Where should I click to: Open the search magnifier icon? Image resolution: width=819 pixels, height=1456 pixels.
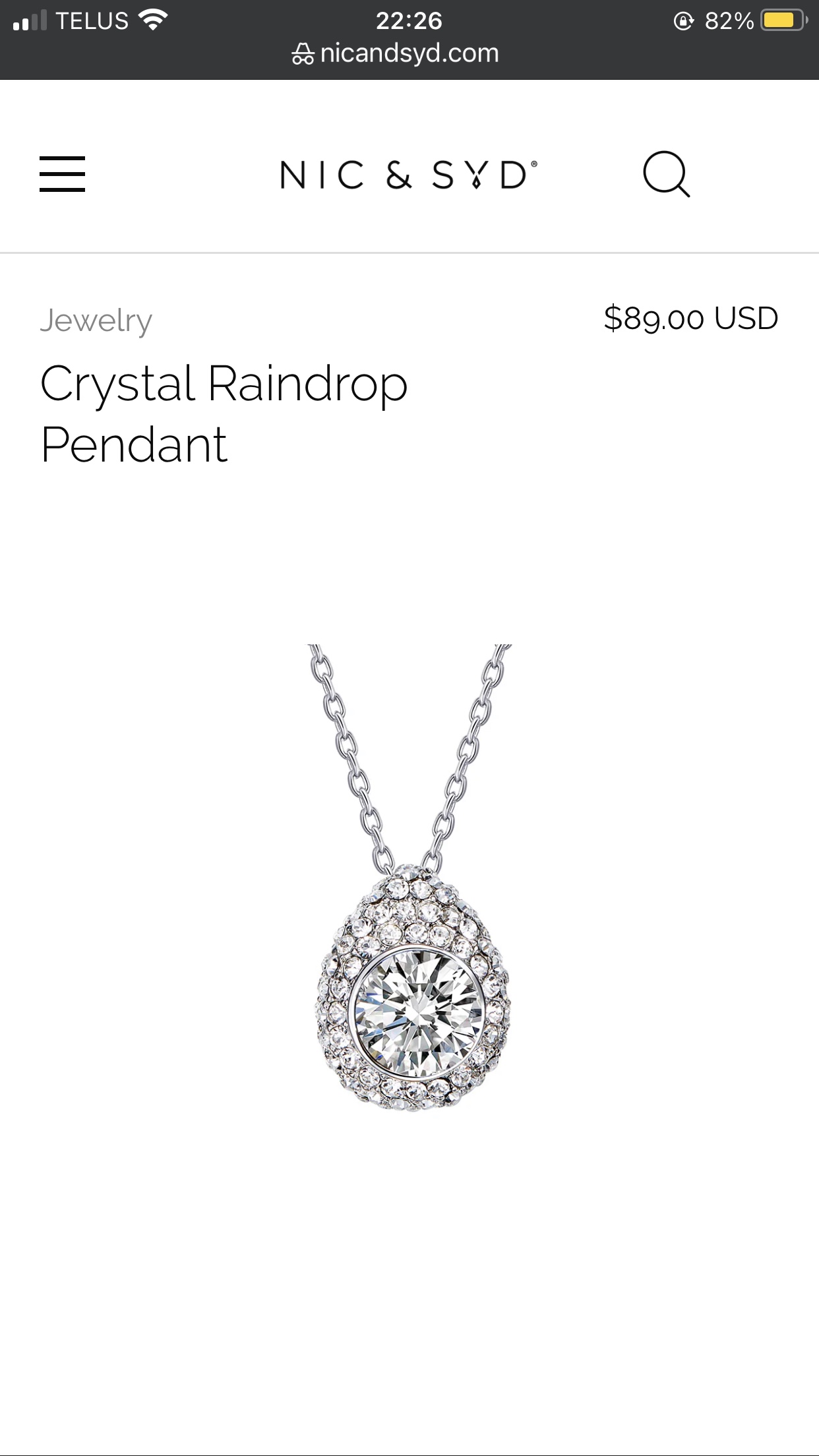[666, 174]
